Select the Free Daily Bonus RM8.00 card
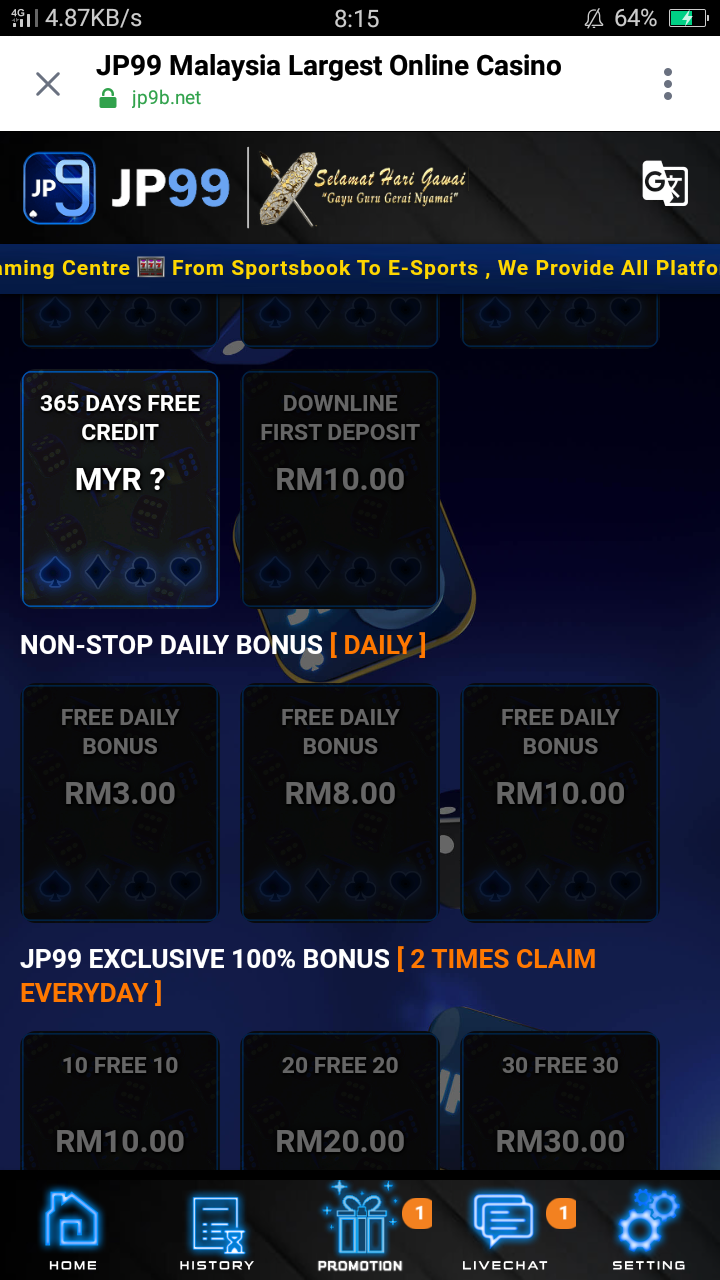The image size is (720, 1280). (x=339, y=800)
